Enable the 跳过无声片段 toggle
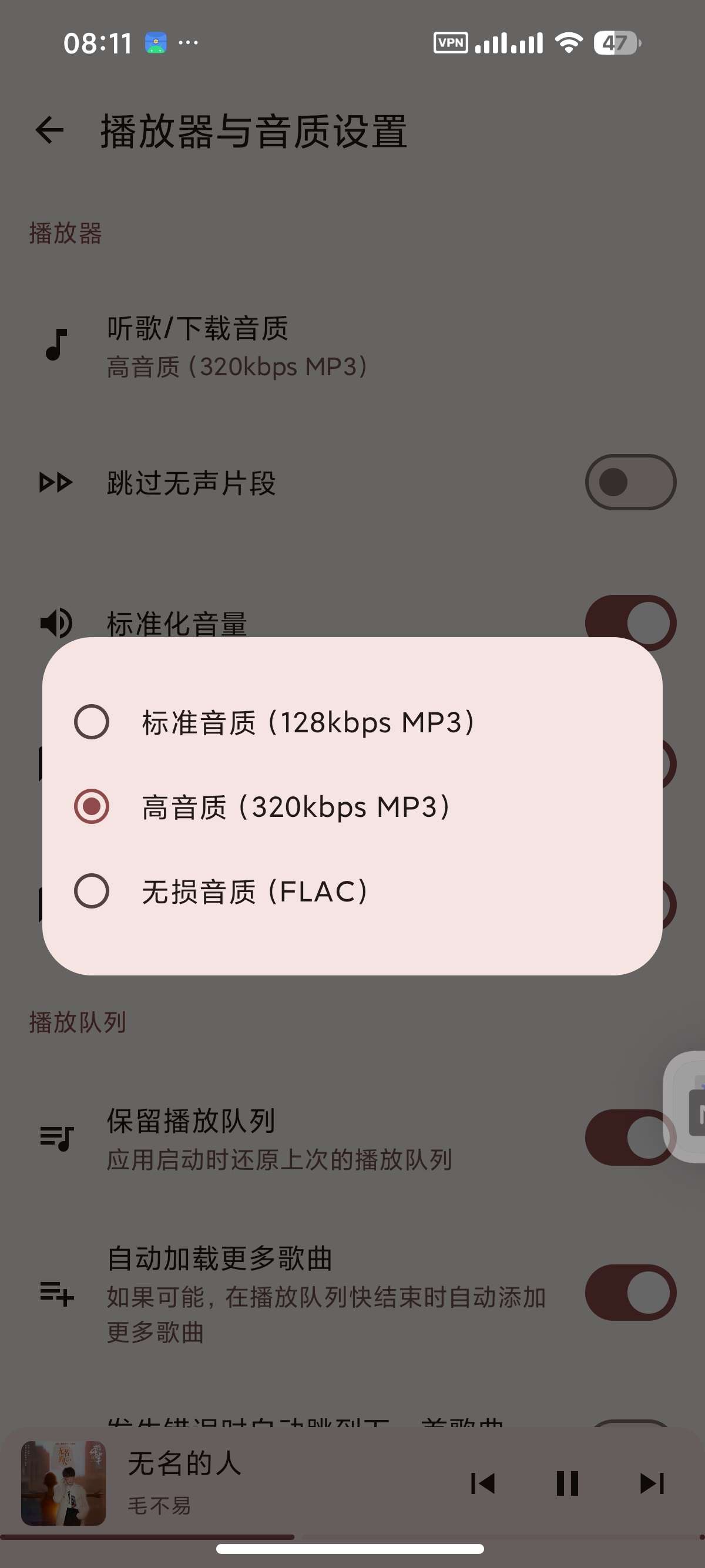The height and width of the screenshot is (1568, 705). pyautogui.click(x=630, y=482)
